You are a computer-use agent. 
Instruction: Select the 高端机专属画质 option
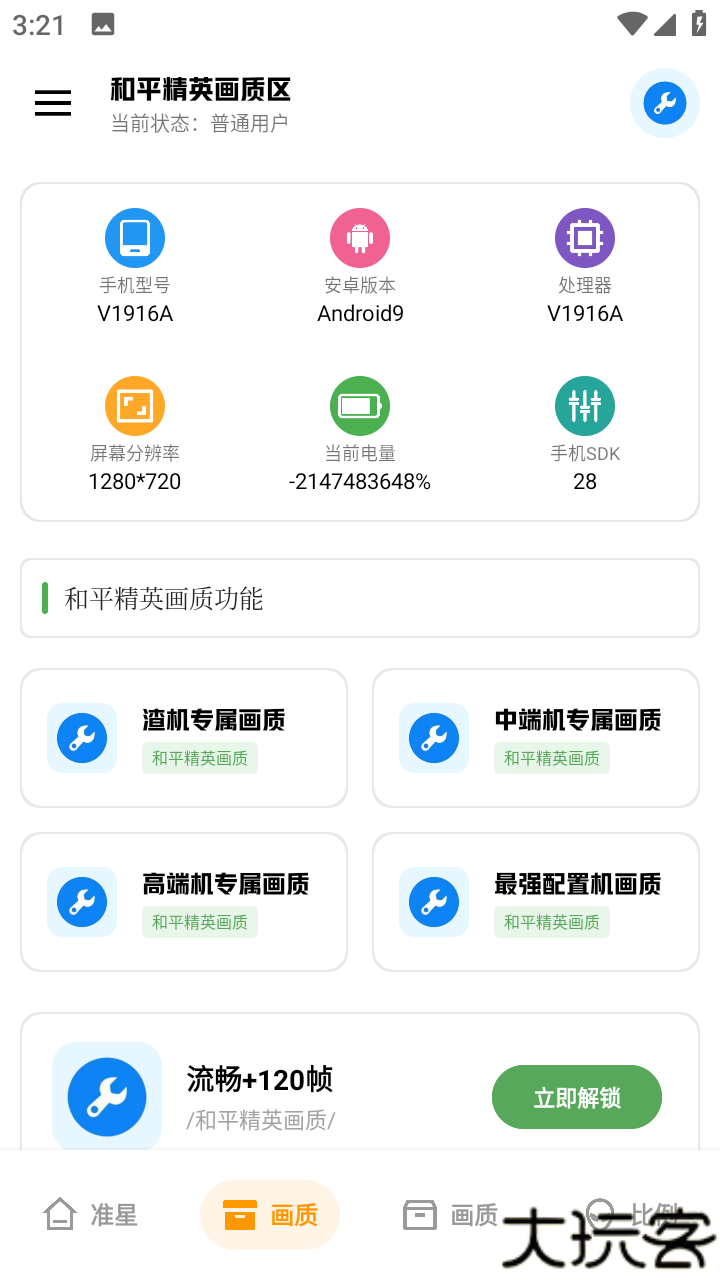click(184, 901)
